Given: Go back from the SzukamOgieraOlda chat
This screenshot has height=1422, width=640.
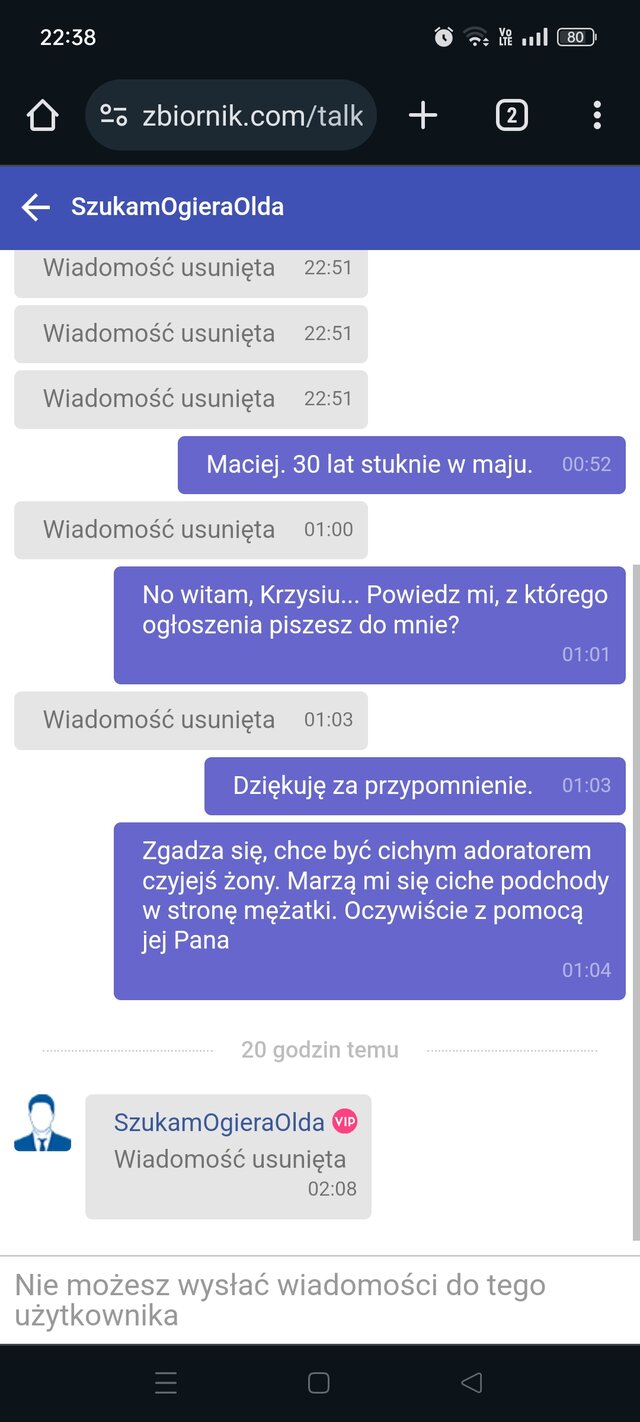Looking at the screenshot, I should (x=36, y=207).
